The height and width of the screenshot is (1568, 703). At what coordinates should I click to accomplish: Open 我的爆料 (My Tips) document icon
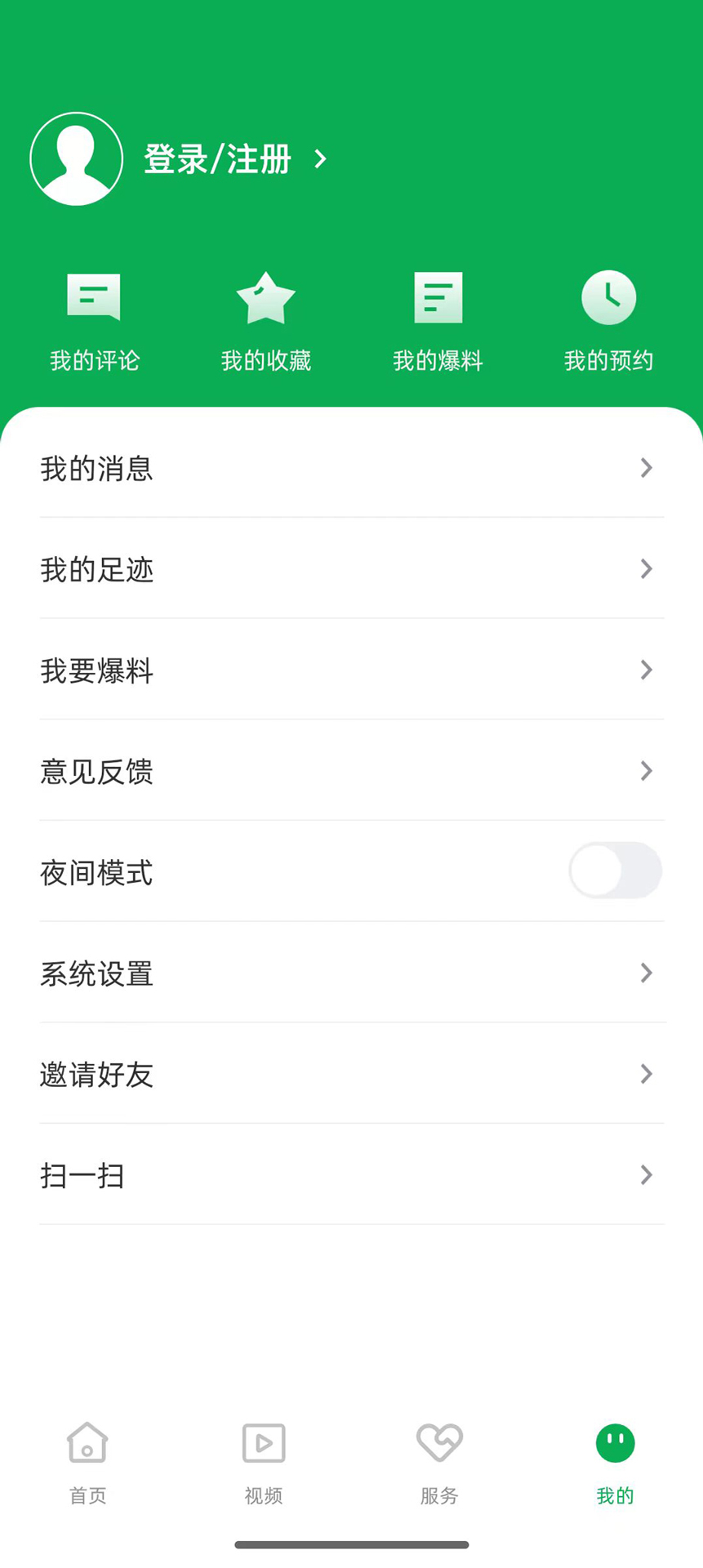[438, 296]
